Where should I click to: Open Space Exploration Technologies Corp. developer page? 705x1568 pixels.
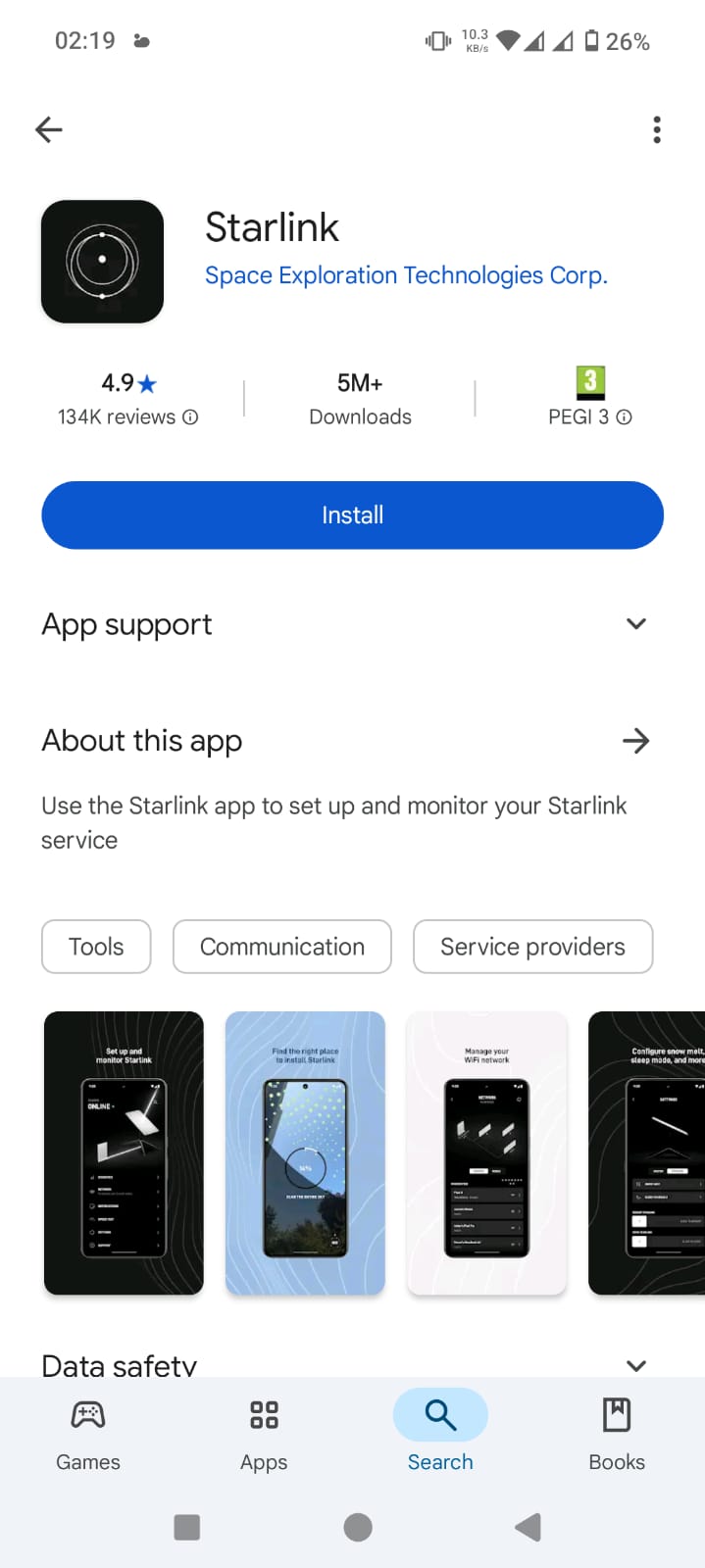[x=406, y=275]
